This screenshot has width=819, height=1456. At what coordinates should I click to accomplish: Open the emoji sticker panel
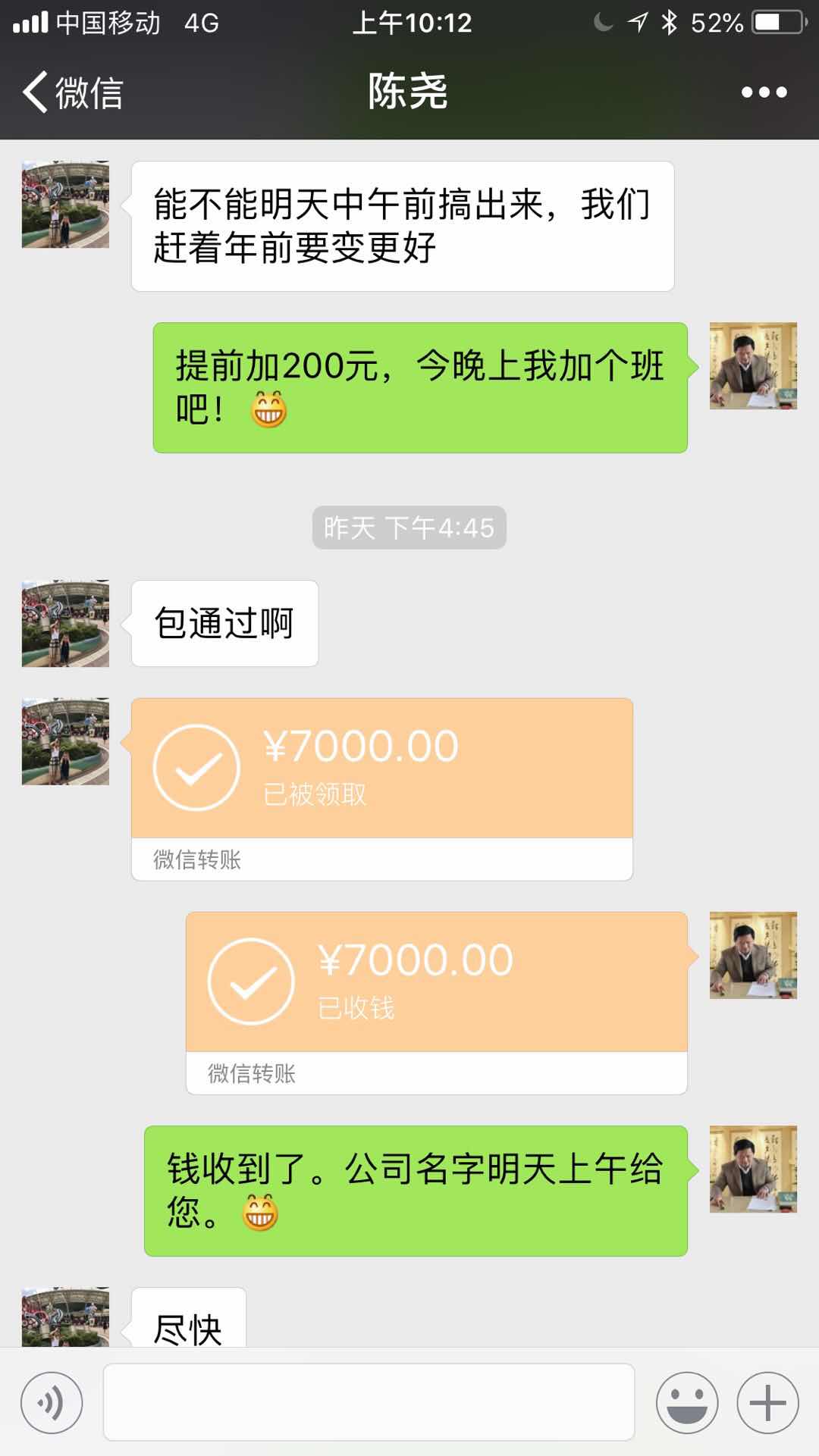[687, 1402]
